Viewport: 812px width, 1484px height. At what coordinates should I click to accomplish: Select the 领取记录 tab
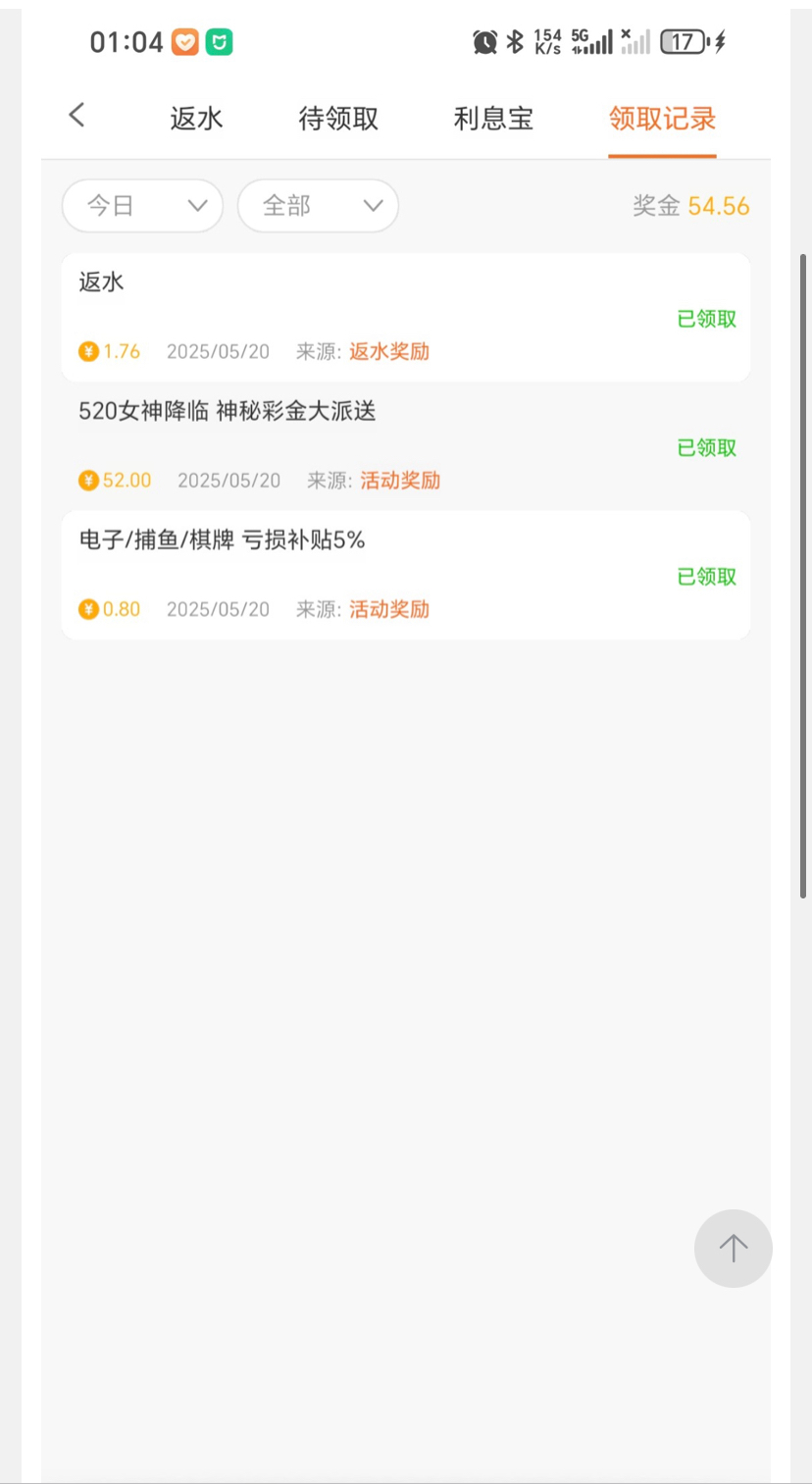(662, 120)
